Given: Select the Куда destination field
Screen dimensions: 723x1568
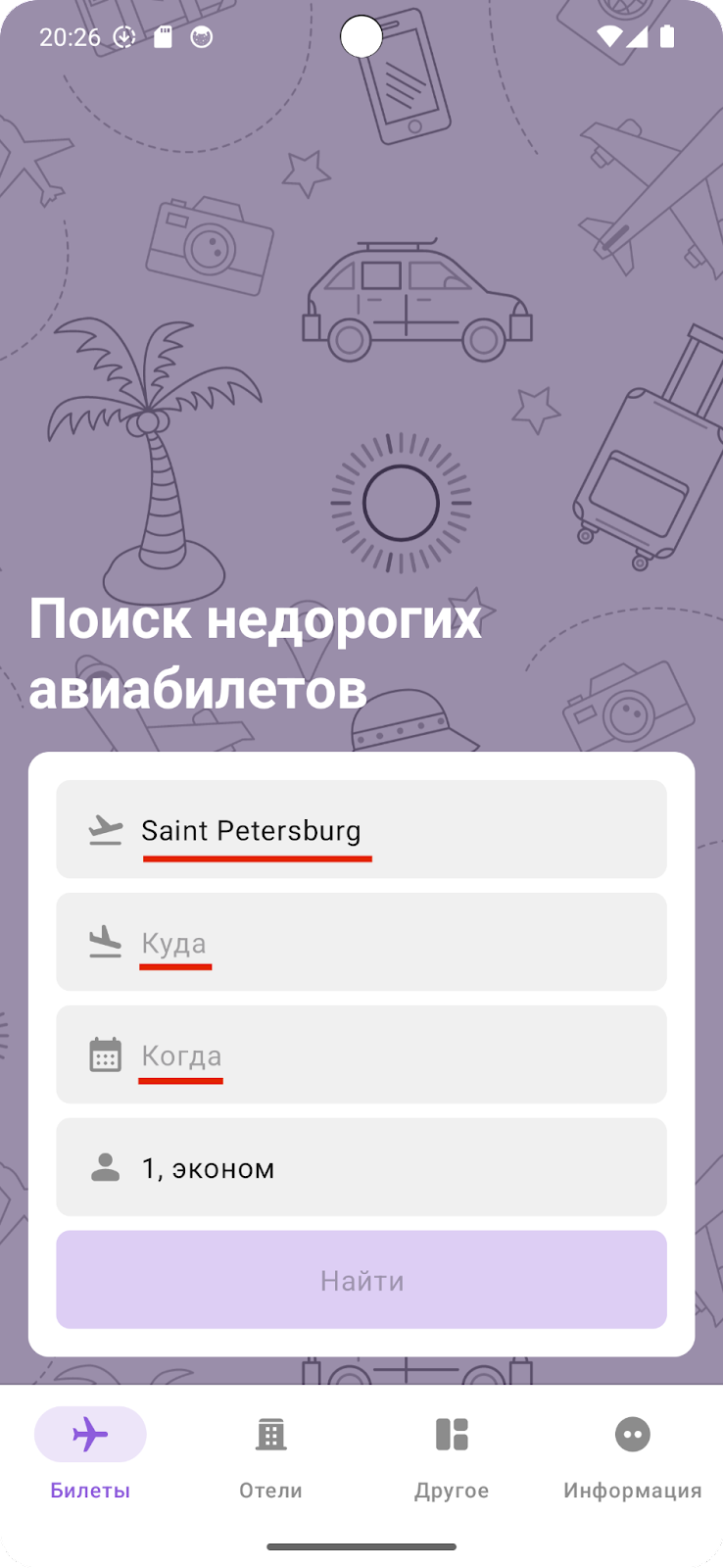Looking at the screenshot, I should tap(361, 942).
